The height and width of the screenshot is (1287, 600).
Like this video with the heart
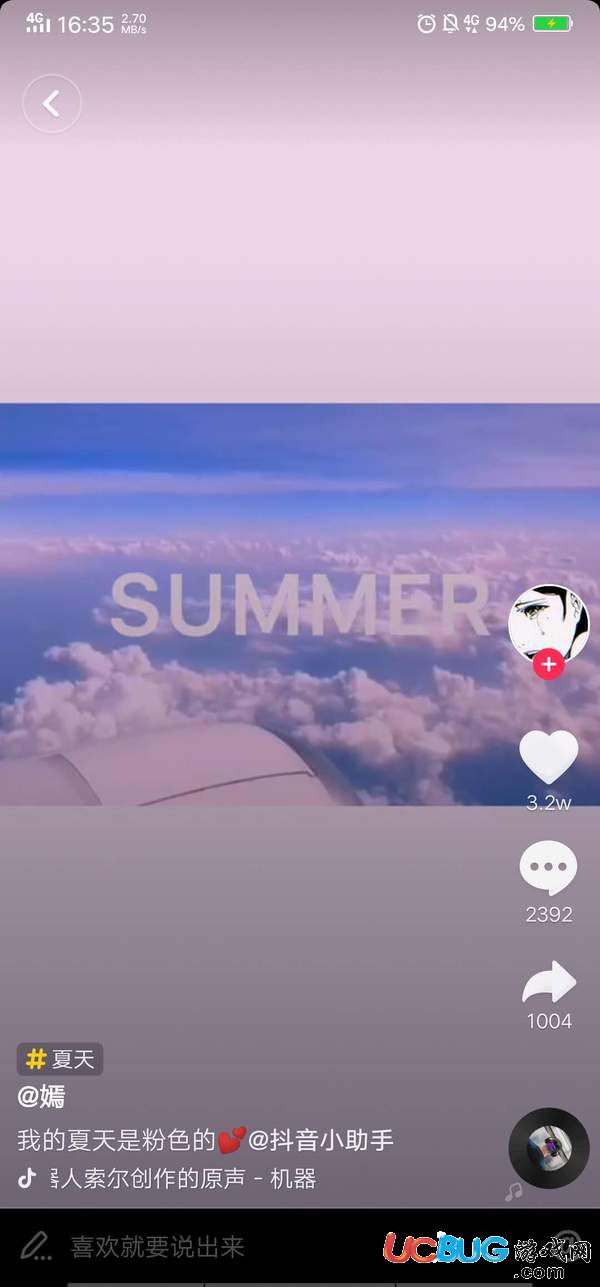[x=549, y=757]
